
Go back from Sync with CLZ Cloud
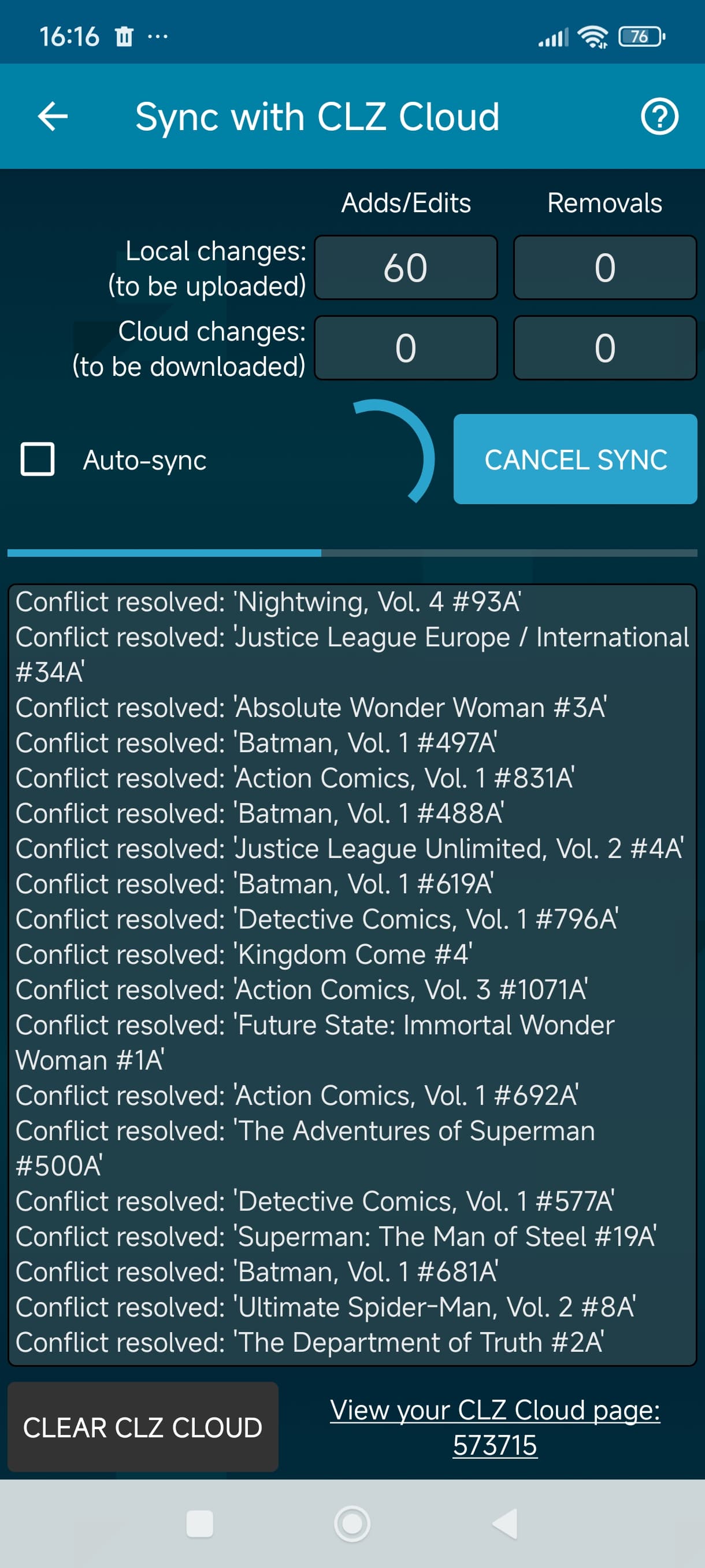[x=53, y=116]
